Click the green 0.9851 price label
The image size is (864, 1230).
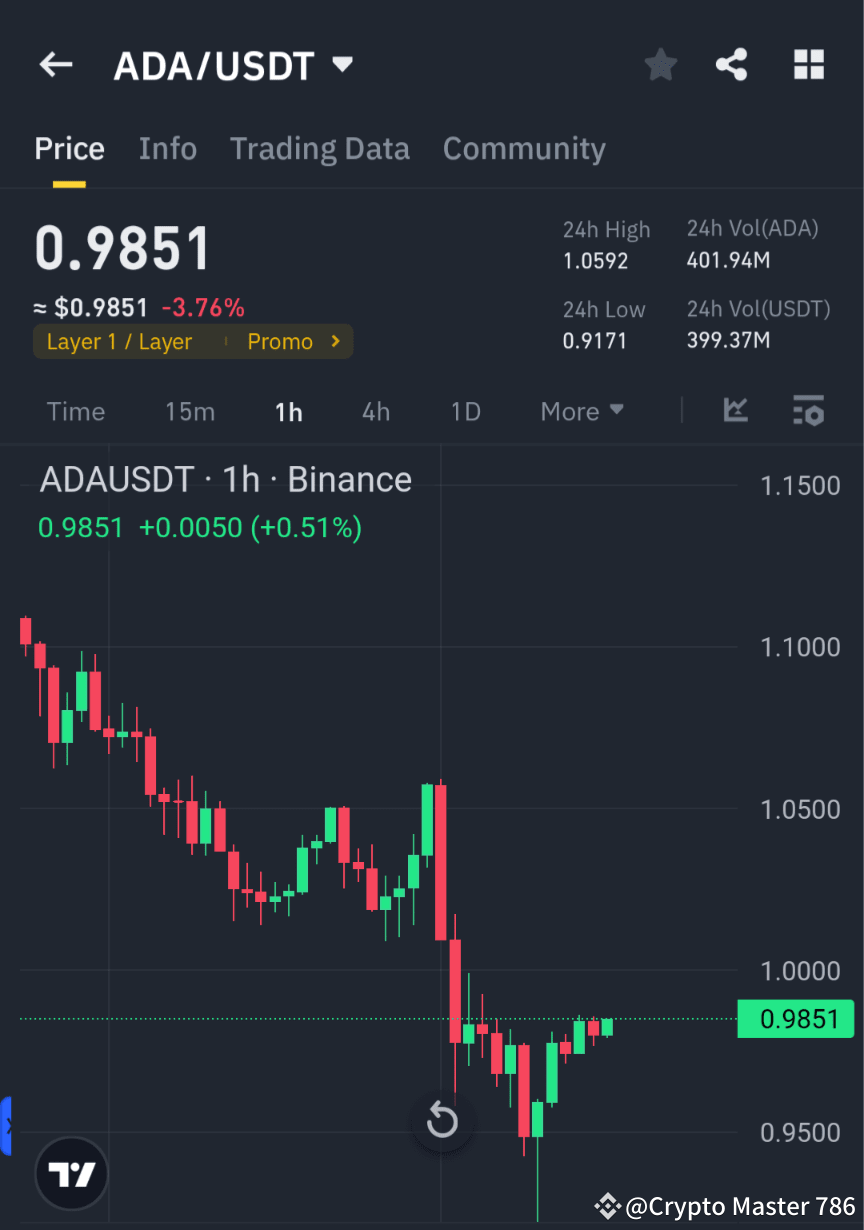pos(796,1018)
